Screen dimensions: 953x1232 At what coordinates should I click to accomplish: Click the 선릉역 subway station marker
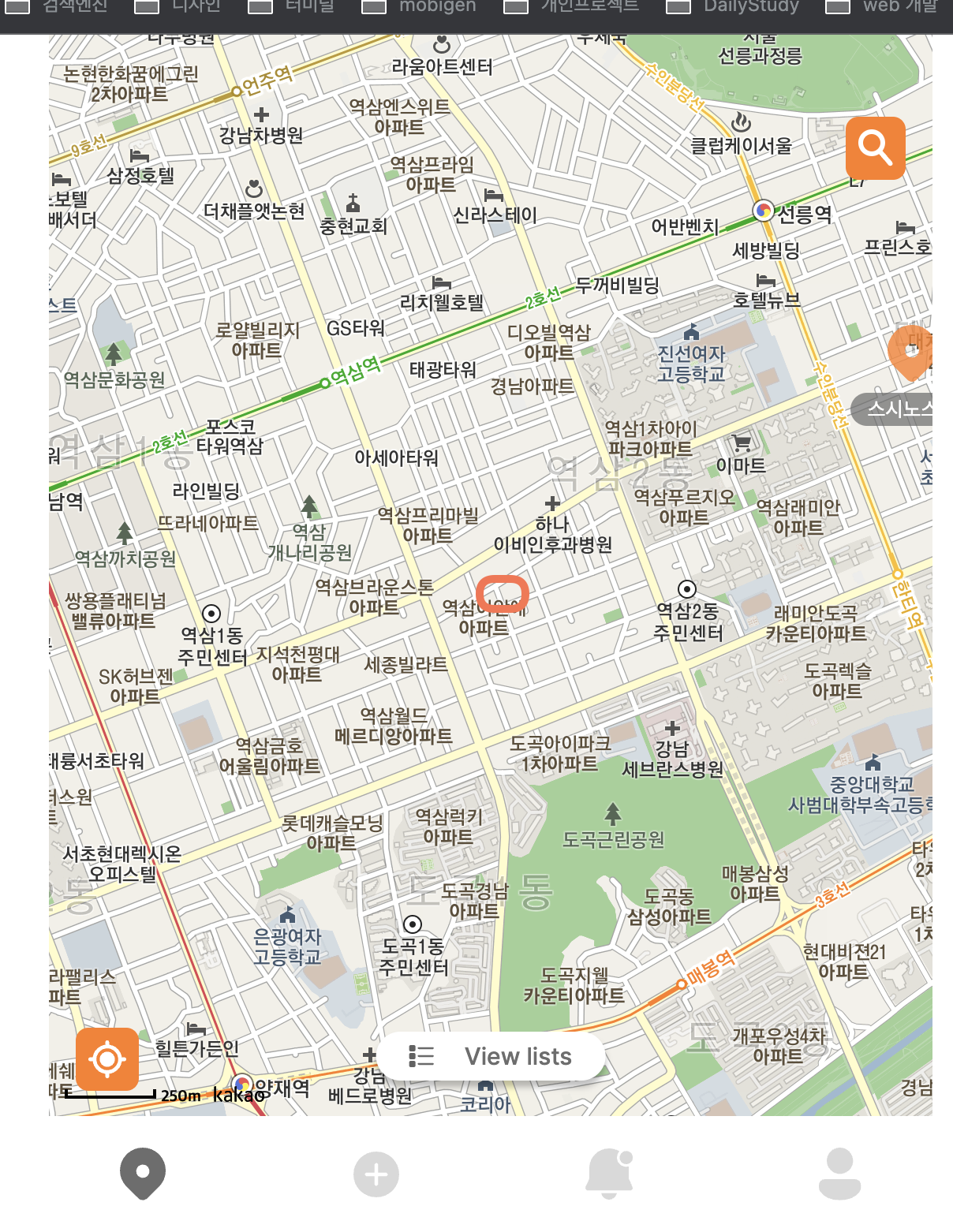(762, 211)
